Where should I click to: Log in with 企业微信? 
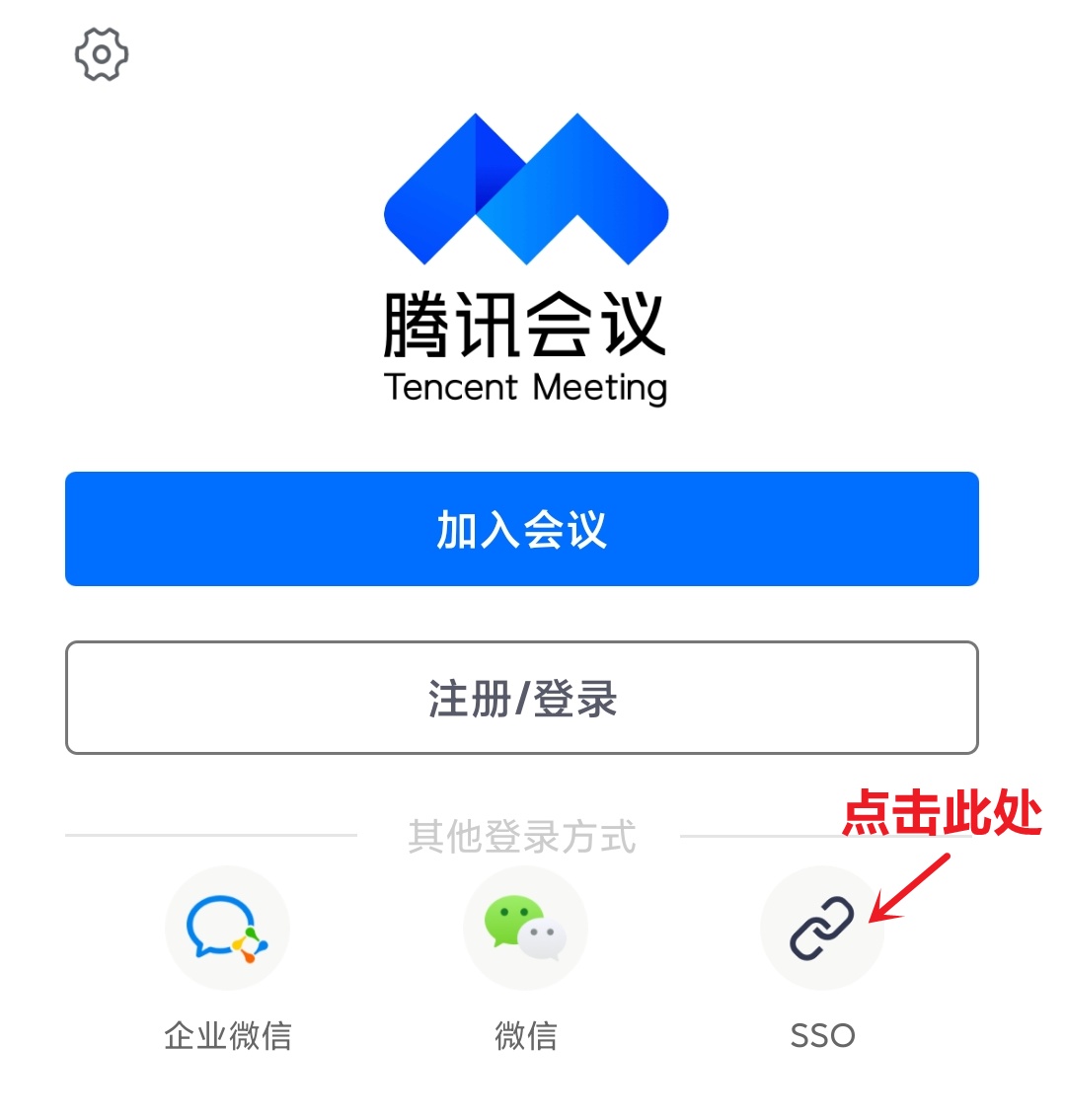coord(227,929)
